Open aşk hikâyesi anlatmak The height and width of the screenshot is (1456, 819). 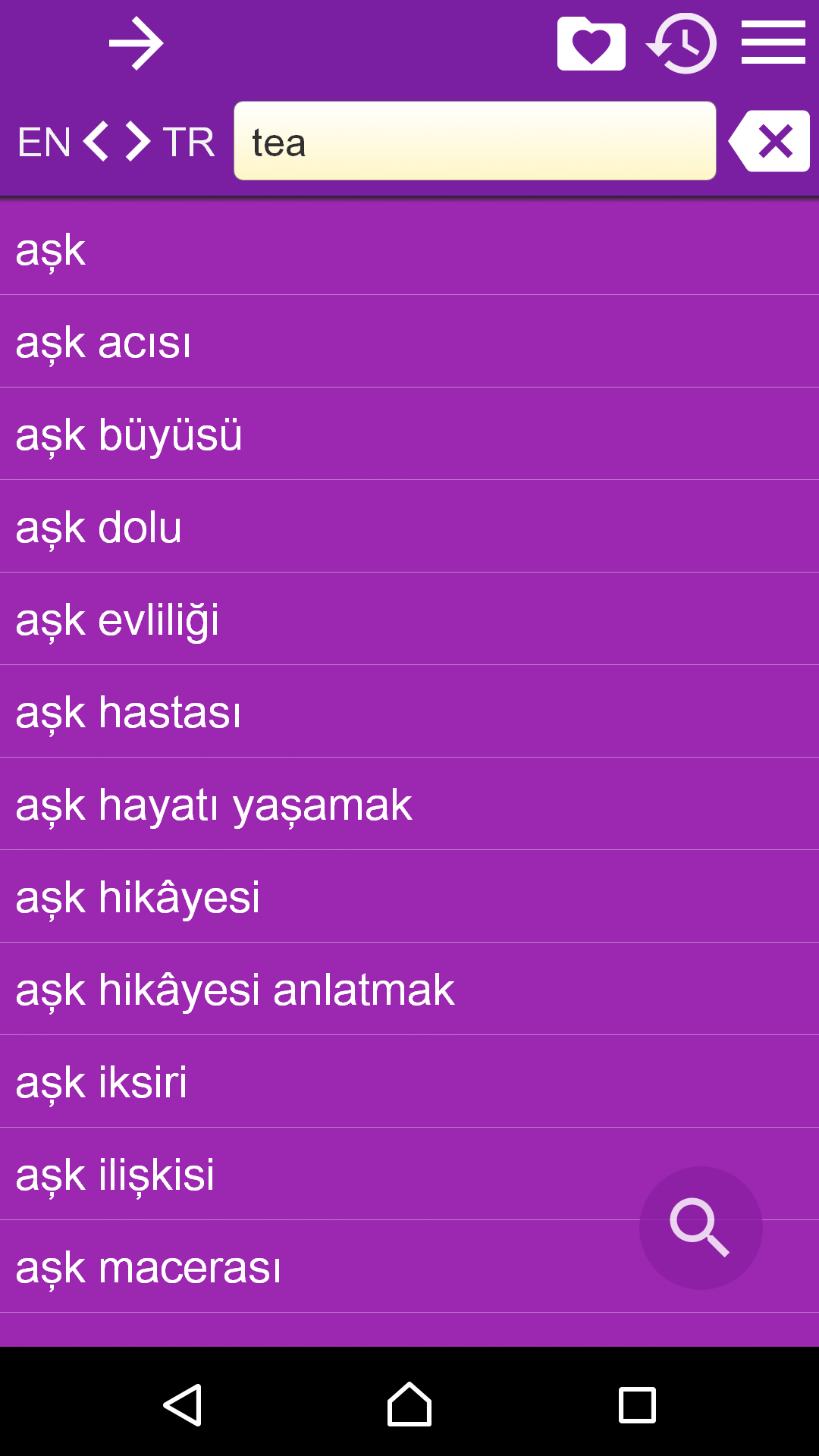click(x=409, y=989)
